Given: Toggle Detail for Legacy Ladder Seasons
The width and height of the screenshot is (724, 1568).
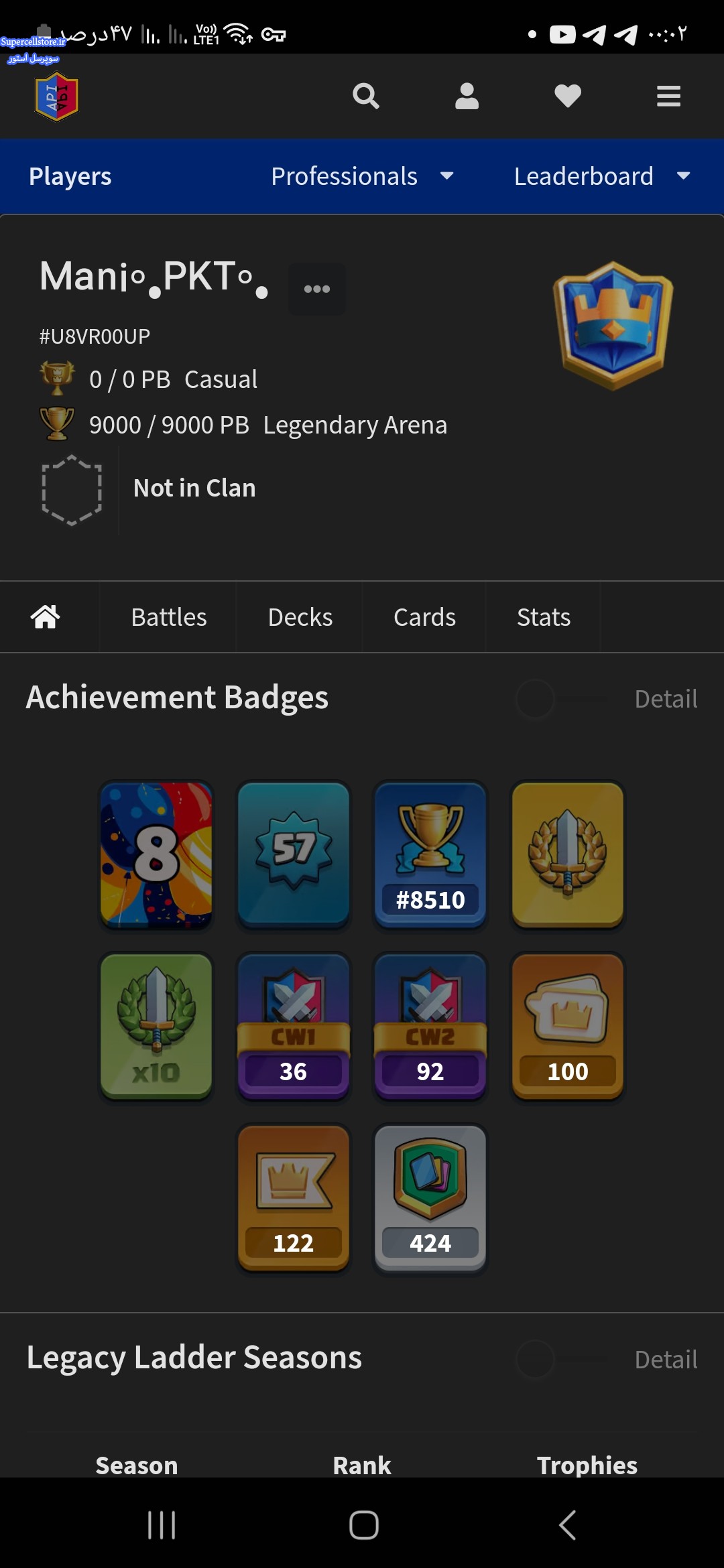Looking at the screenshot, I should click(562, 1360).
